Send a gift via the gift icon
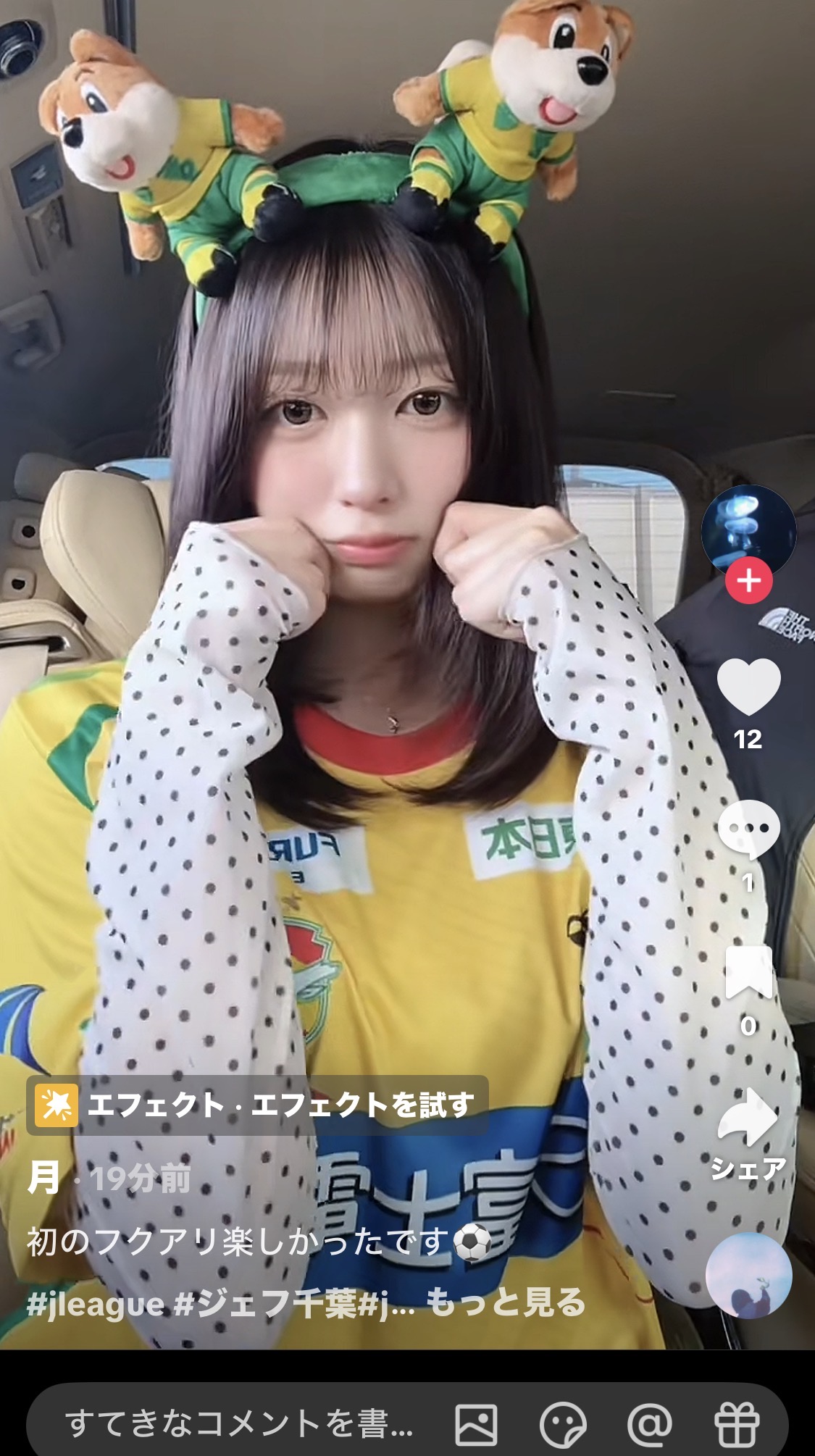The height and width of the screenshot is (1456, 815). point(737,1424)
